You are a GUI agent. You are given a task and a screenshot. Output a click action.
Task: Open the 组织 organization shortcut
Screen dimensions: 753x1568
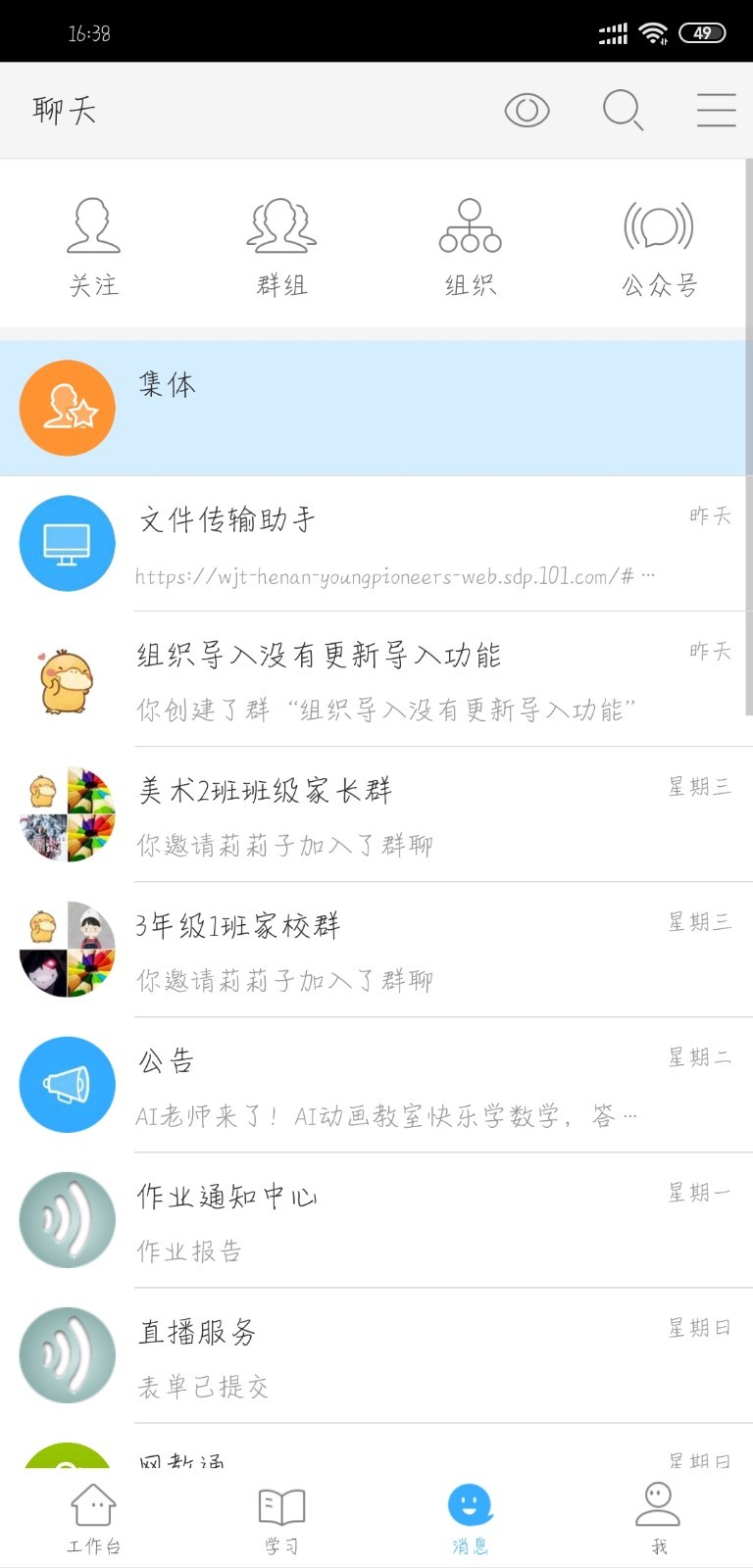[470, 245]
